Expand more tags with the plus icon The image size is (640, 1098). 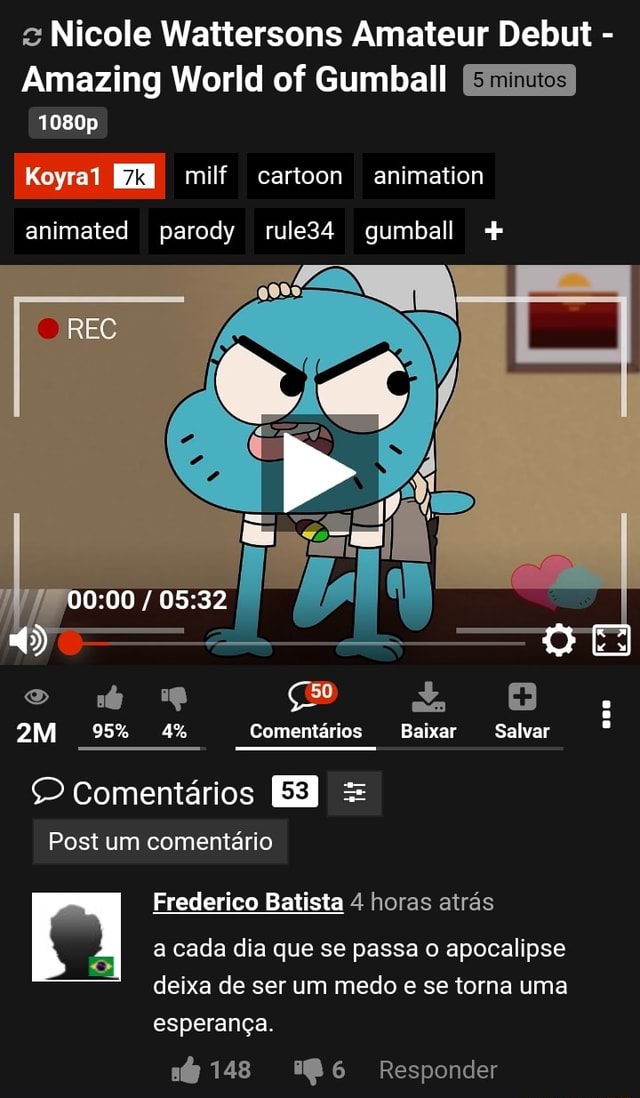point(493,232)
